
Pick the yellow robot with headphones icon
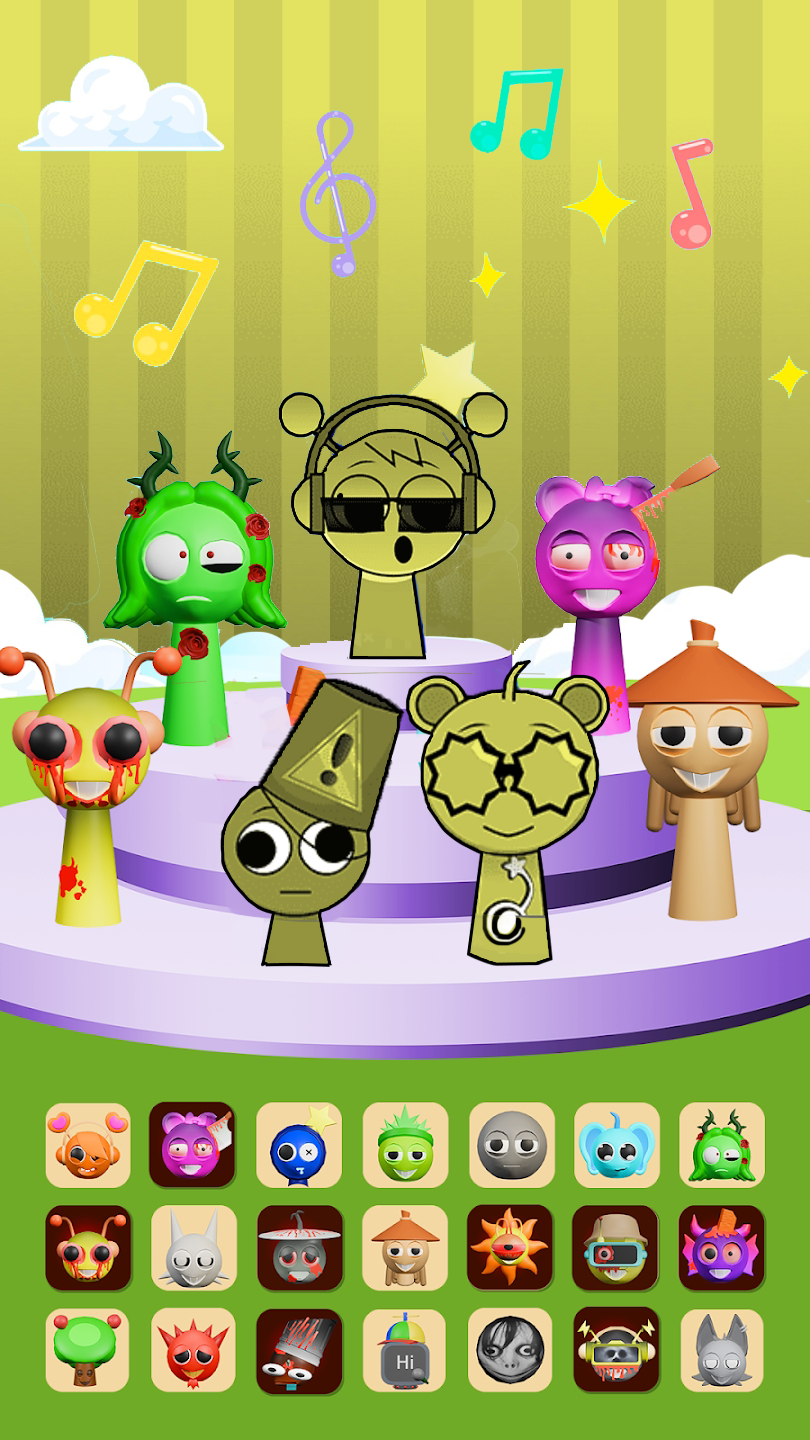pyautogui.click(x=616, y=1350)
